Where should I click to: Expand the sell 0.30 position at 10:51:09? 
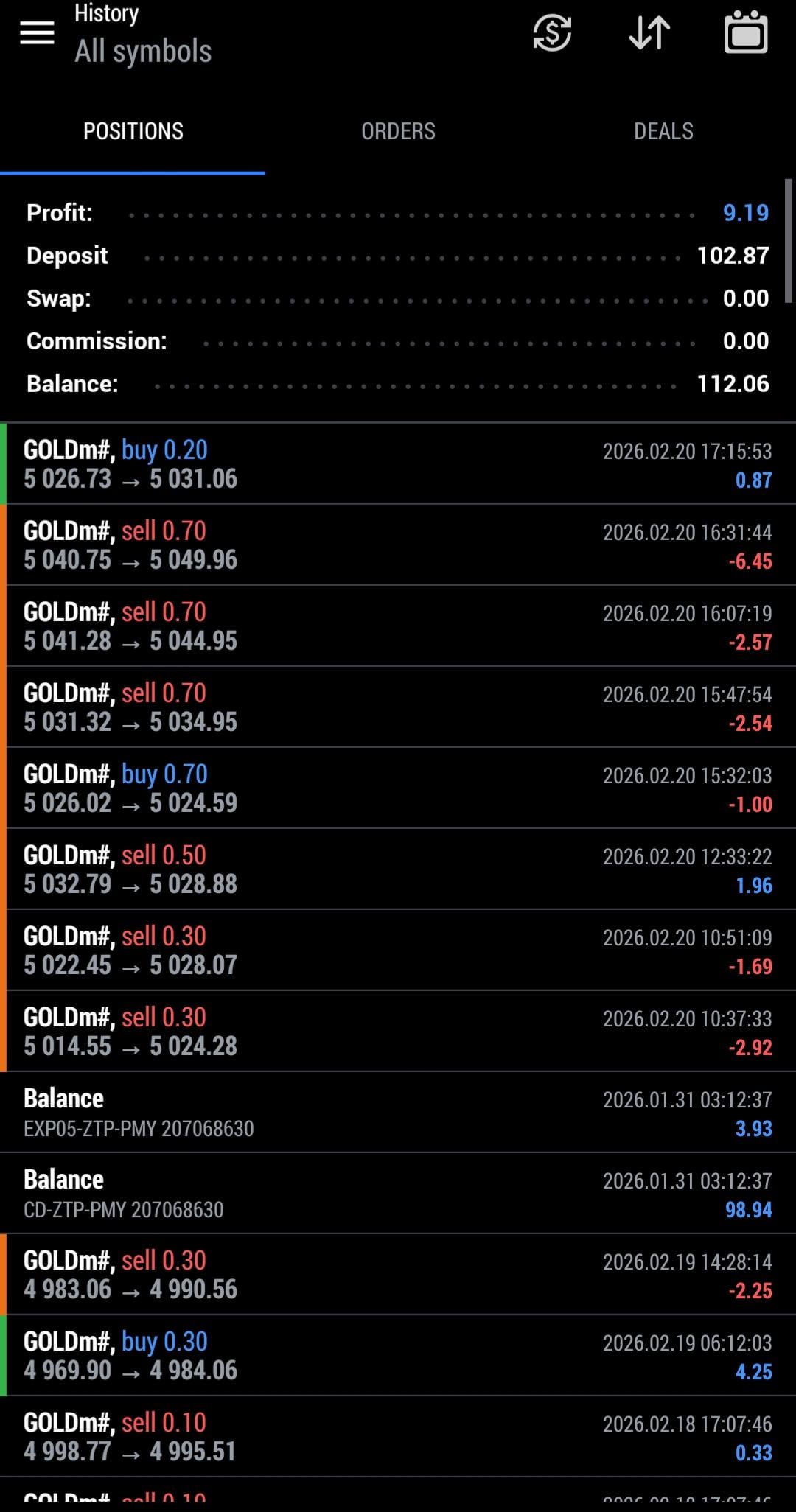coord(398,951)
